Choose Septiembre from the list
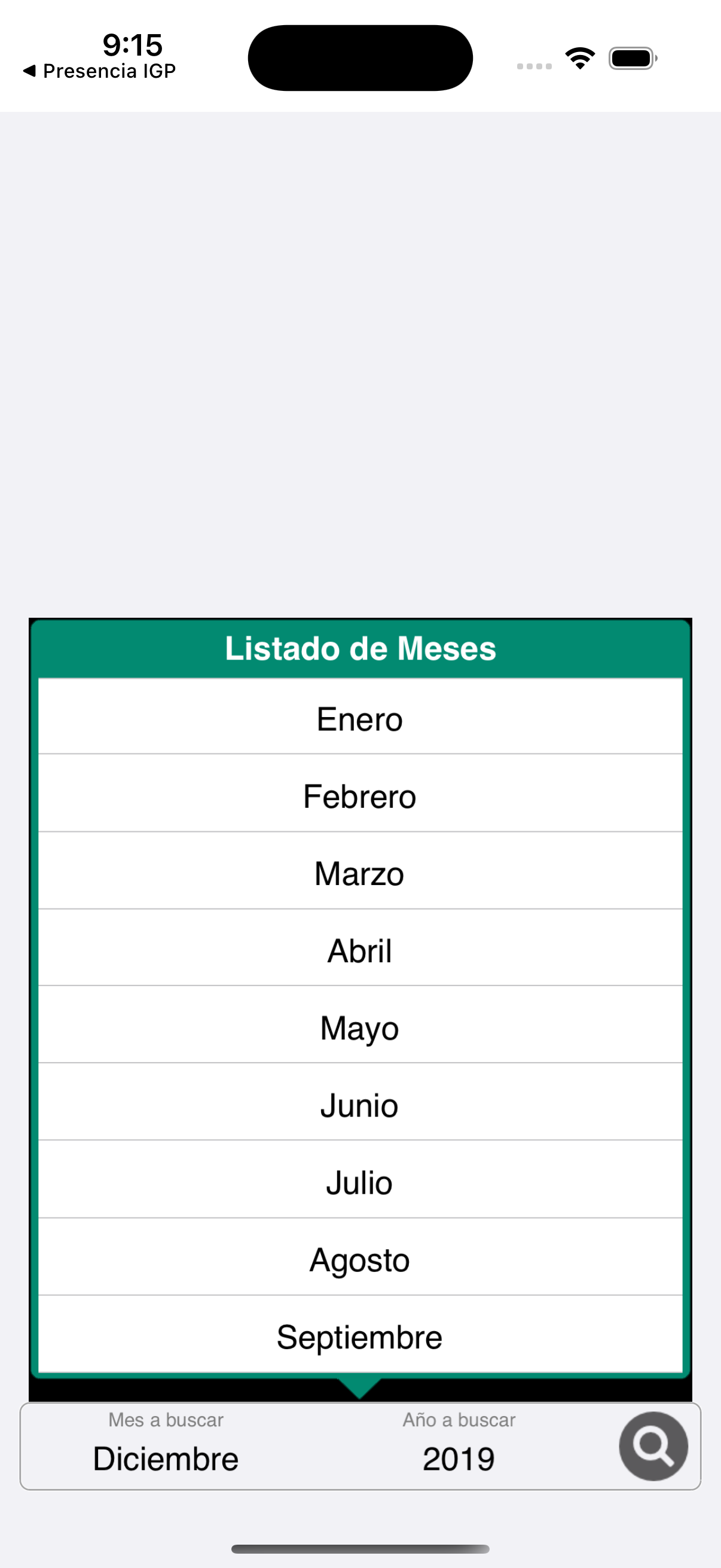721x1568 pixels. (x=360, y=1334)
